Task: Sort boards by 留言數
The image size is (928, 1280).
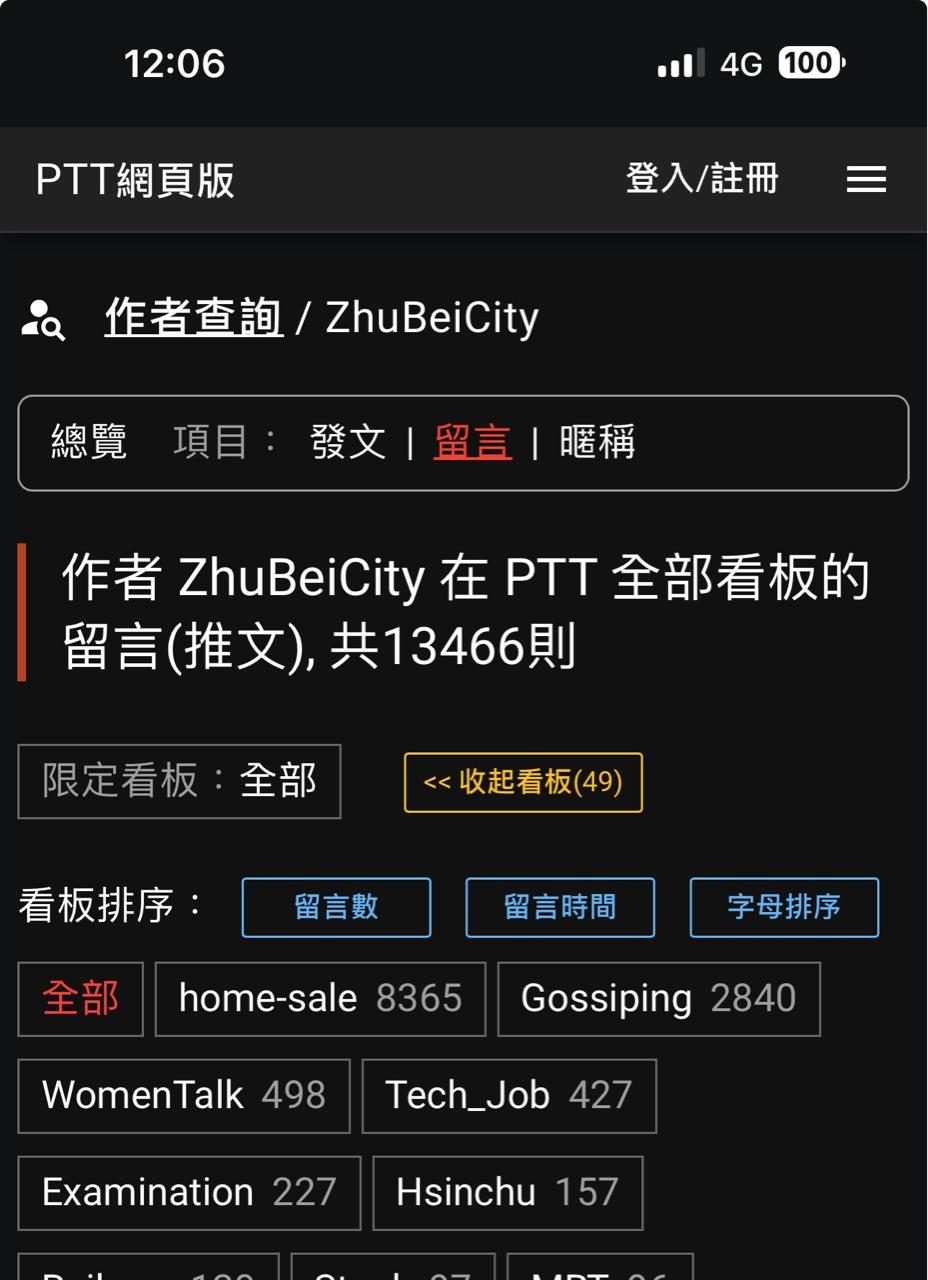Action: point(336,907)
